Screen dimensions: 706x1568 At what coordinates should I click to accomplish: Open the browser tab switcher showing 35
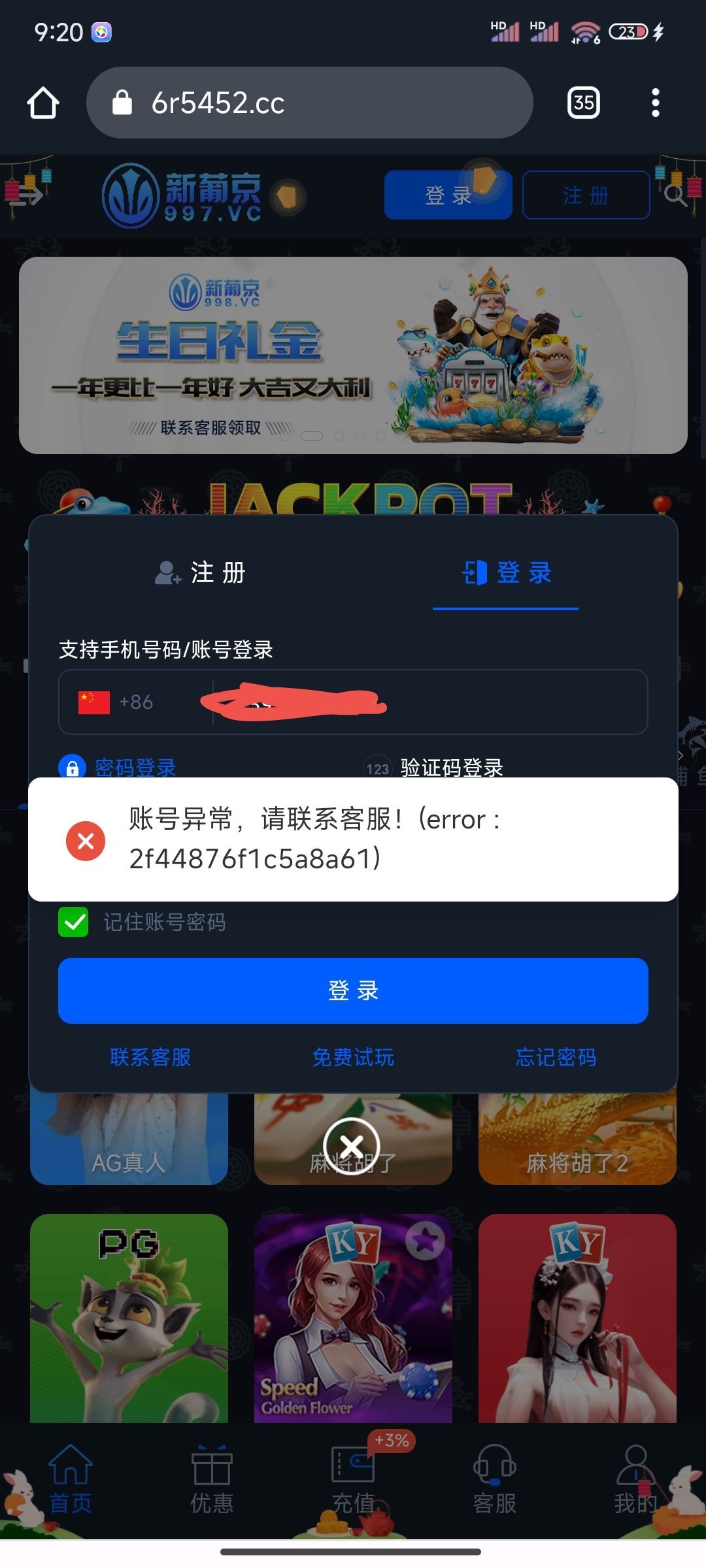583,103
